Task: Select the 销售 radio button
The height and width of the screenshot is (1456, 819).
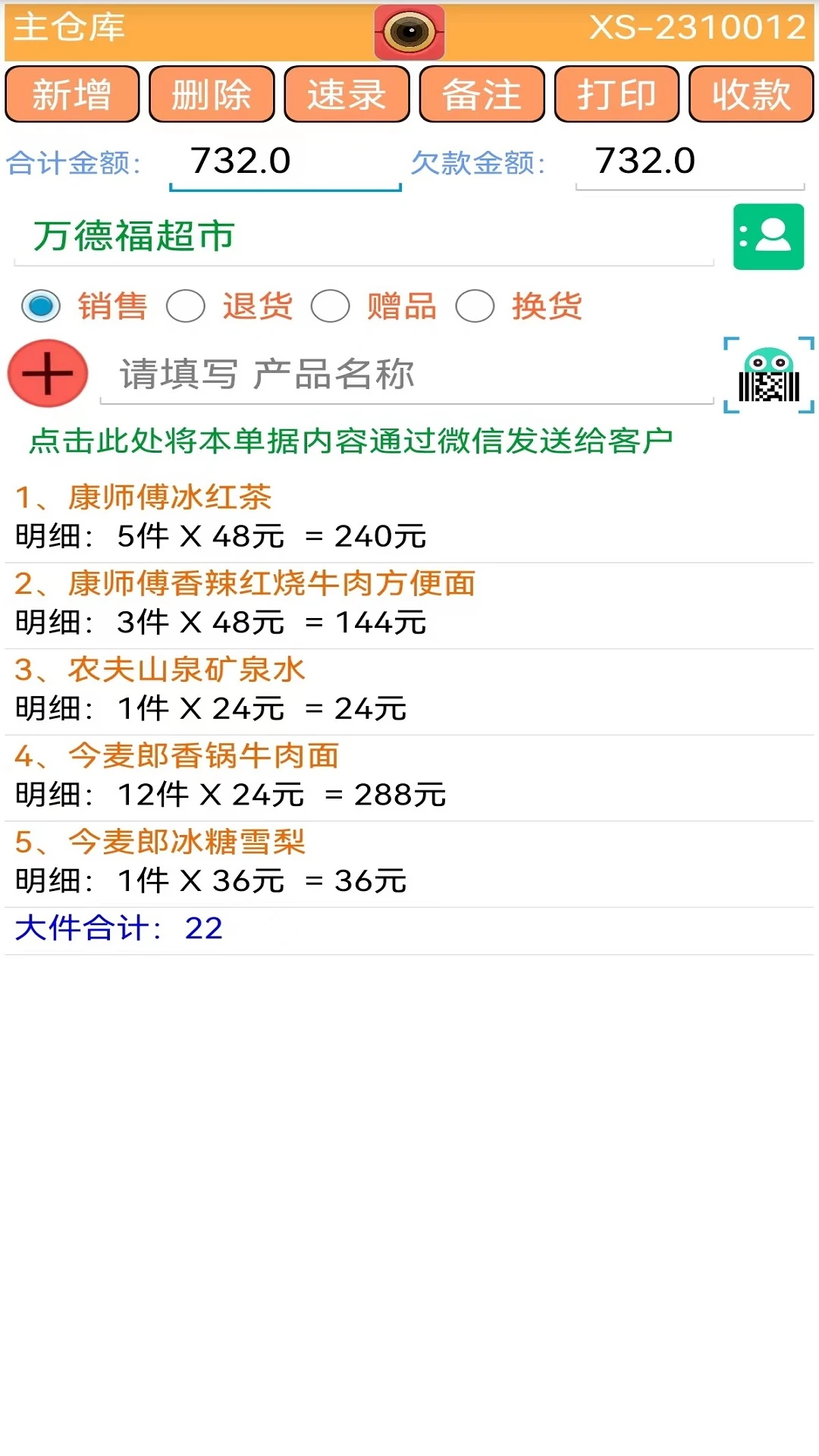Action: pyautogui.click(x=40, y=306)
